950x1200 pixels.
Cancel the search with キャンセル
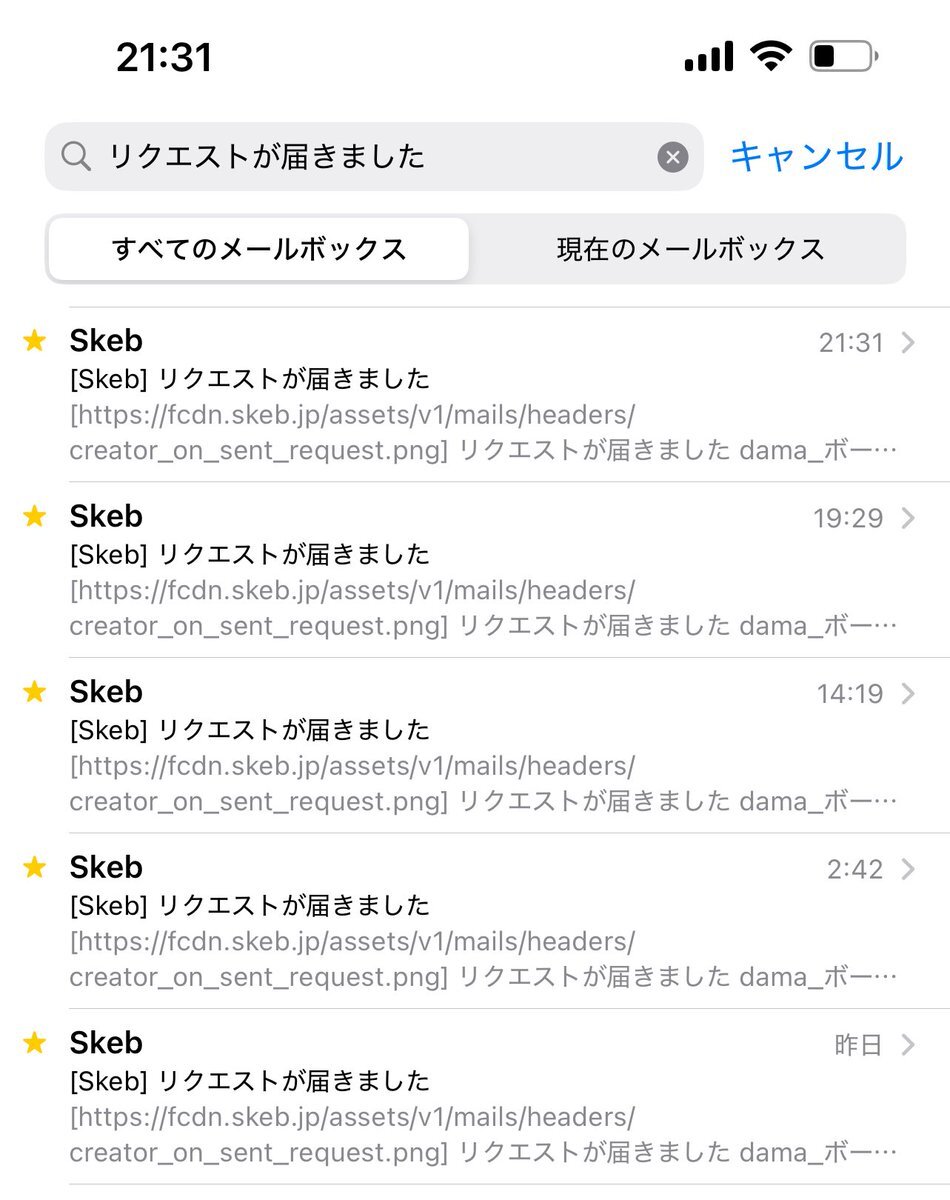pos(816,157)
